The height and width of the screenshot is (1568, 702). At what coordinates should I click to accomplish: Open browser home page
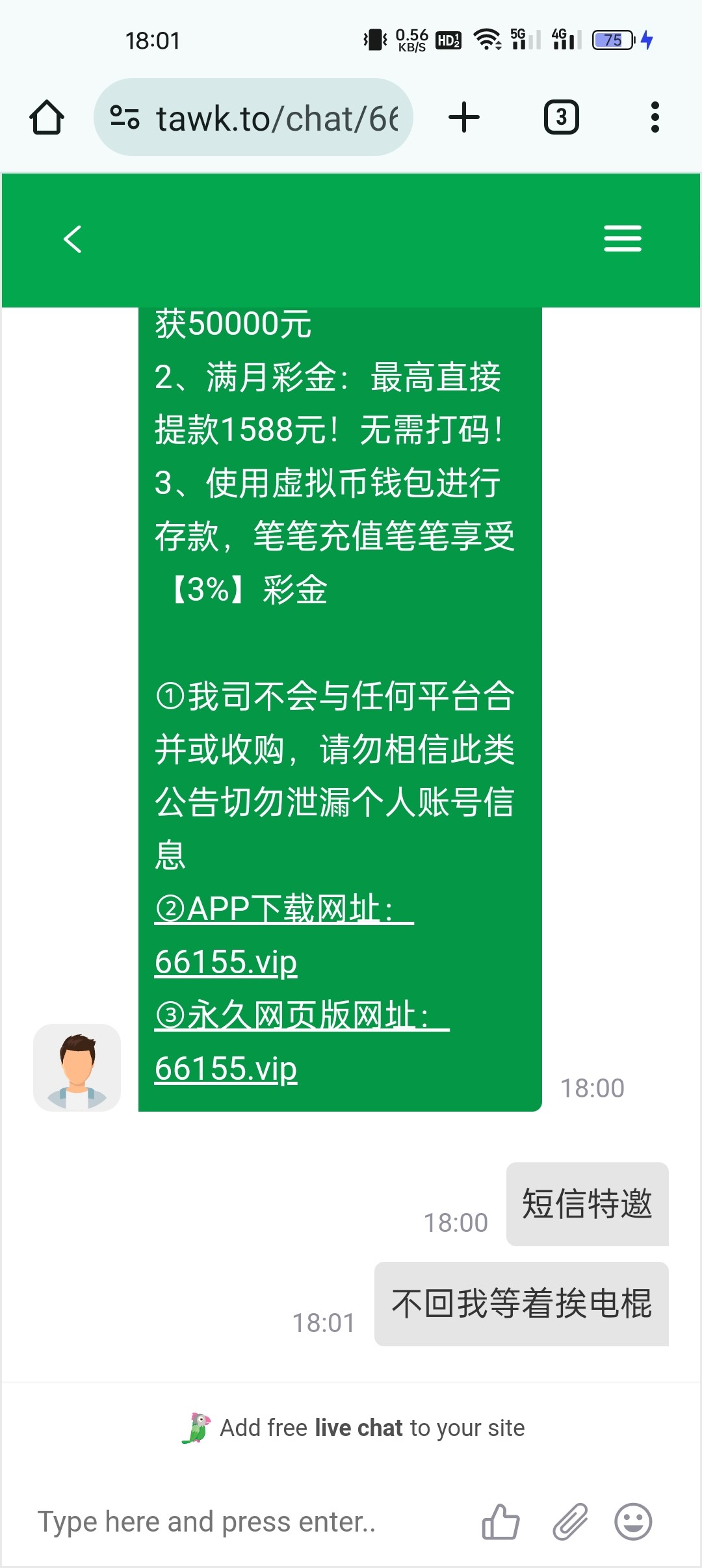(x=47, y=118)
